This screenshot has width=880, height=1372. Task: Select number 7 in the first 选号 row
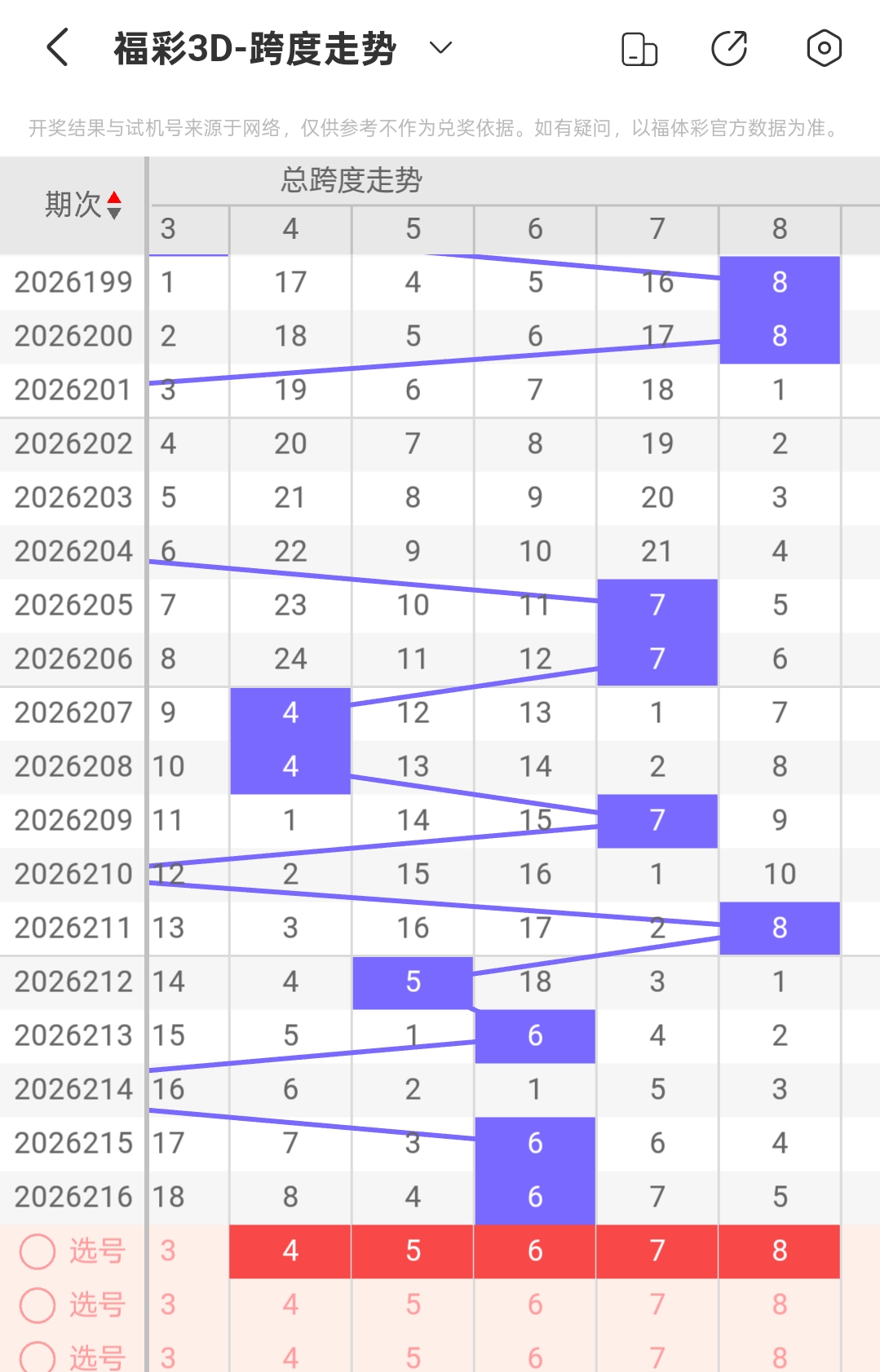coord(657,1251)
